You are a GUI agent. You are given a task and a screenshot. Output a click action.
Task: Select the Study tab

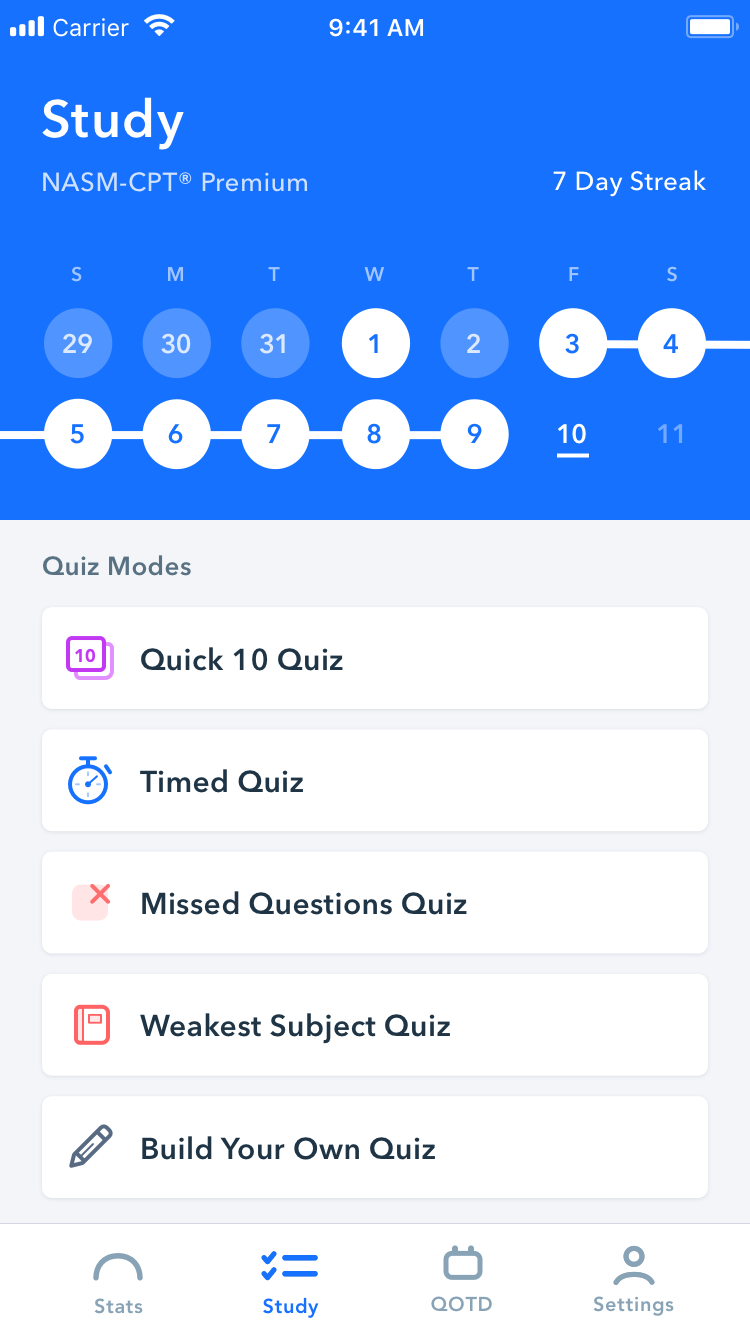tap(290, 1282)
